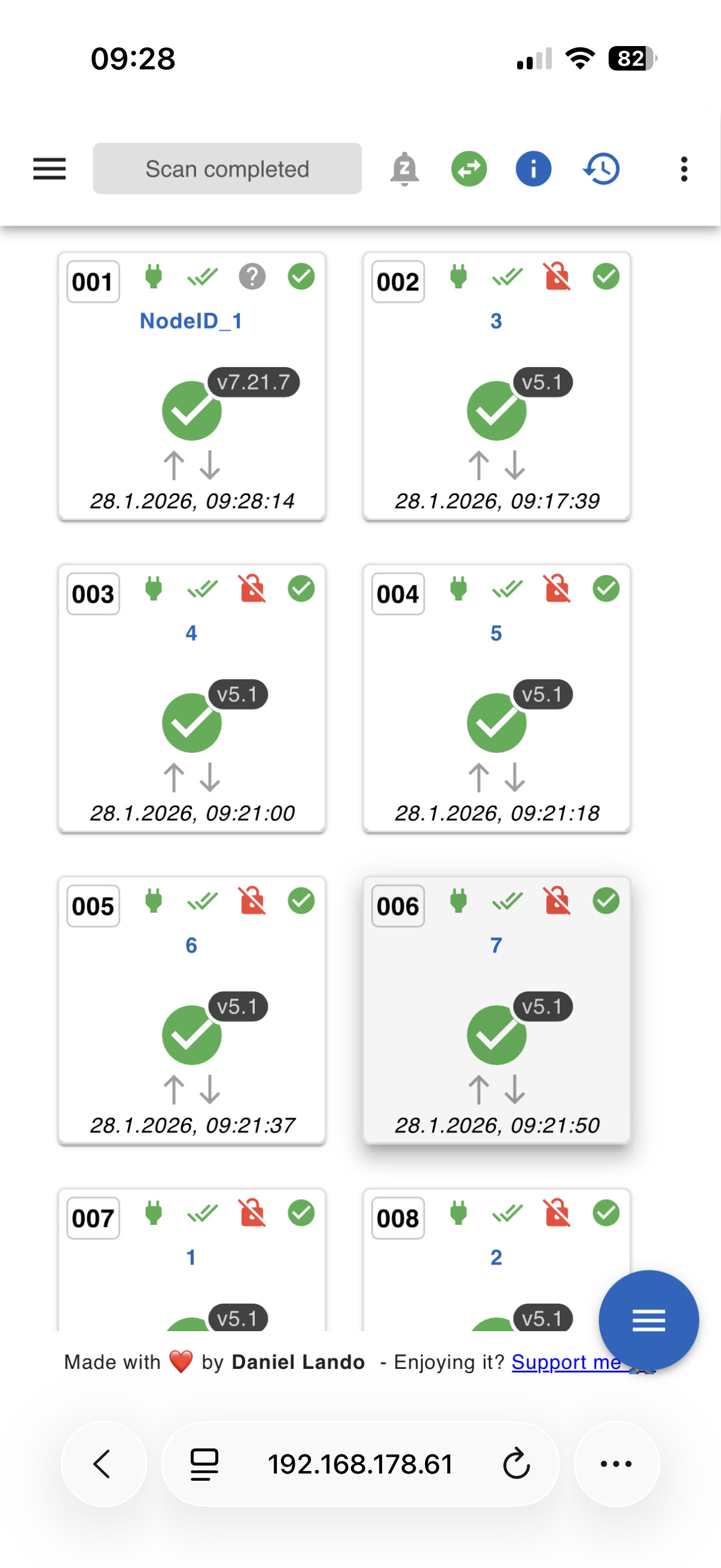Open the blue info icon

533,169
